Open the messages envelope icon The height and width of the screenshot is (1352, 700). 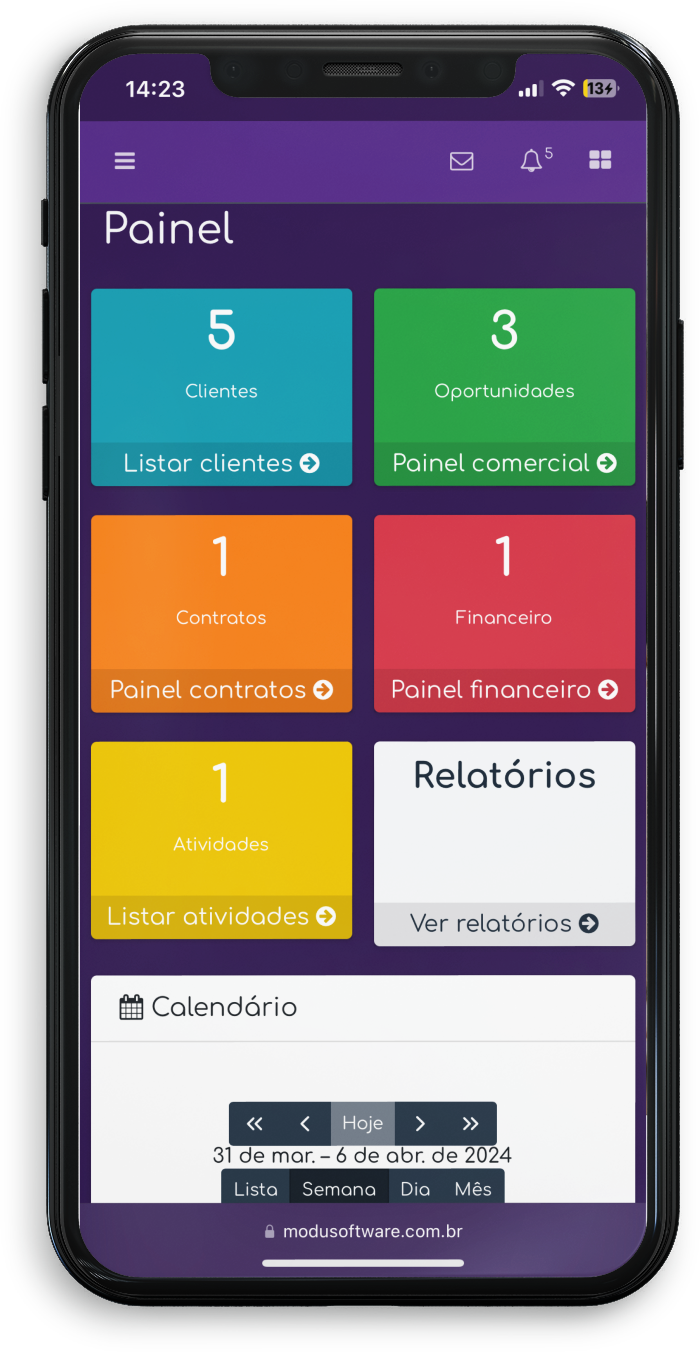click(x=461, y=161)
